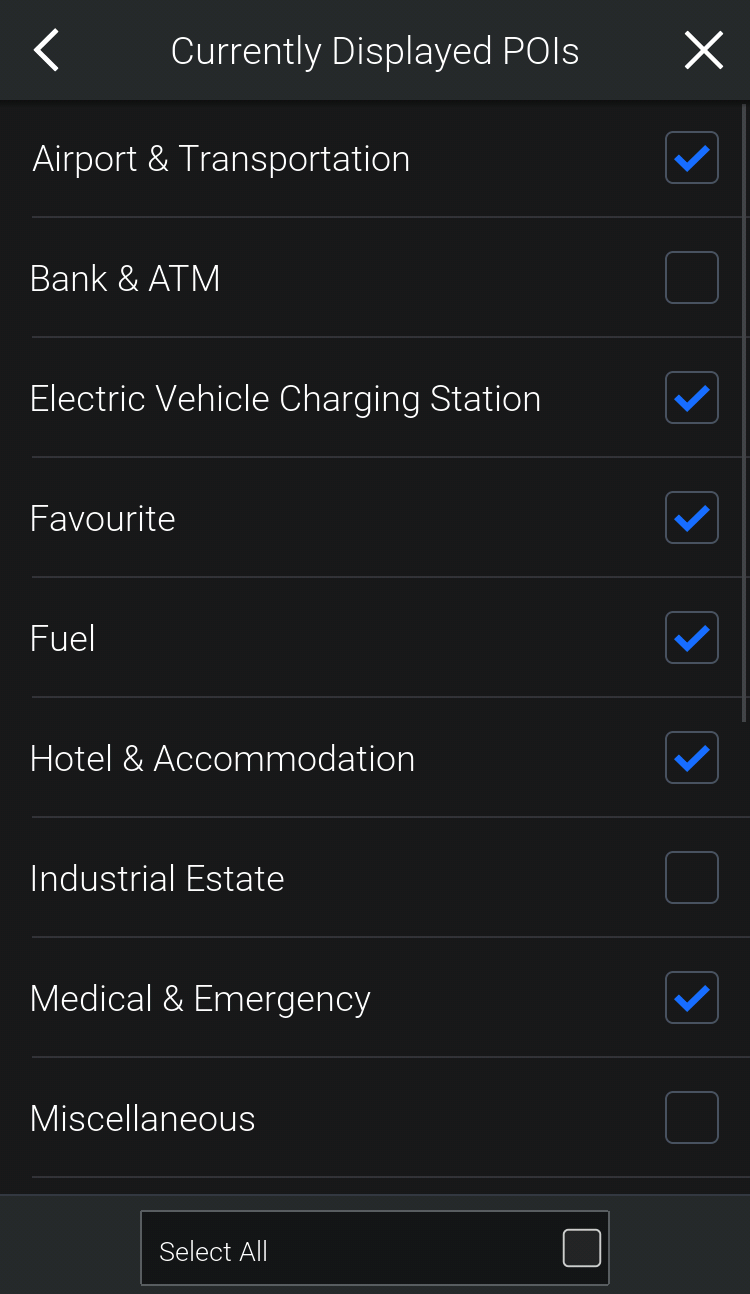This screenshot has width=750, height=1294.
Task: Disable Medical & Emergency POIs
Action: pyautogui.click(x=691, y=998)
